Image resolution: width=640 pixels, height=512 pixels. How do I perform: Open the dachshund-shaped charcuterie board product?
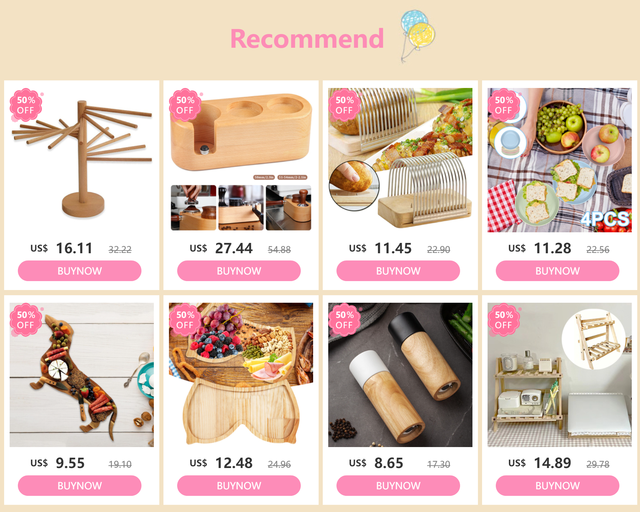click(x=82, y=375)
